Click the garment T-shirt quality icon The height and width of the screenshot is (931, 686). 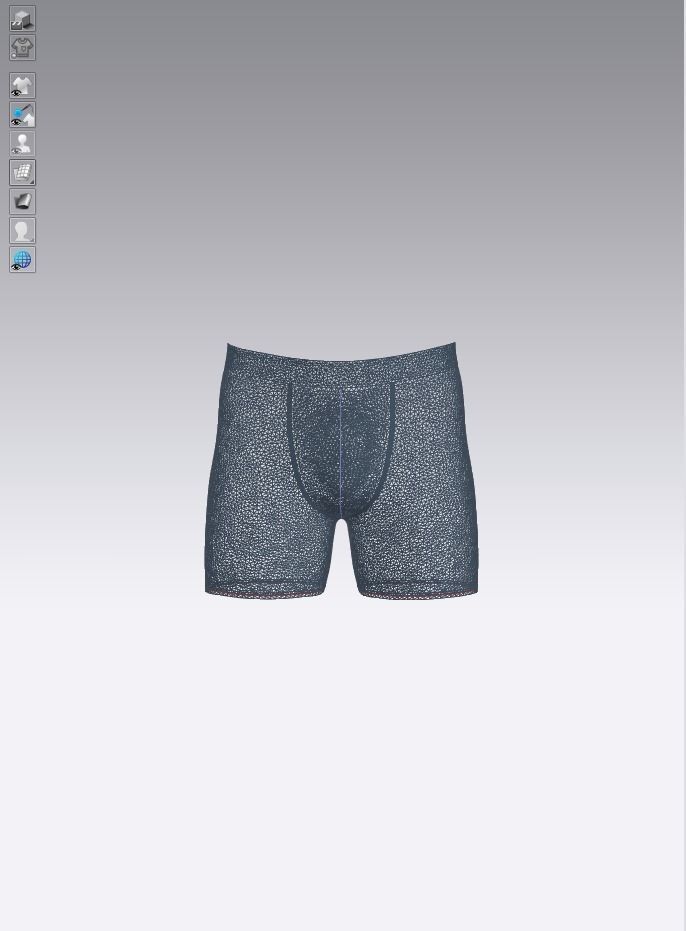(x=22, y=48)
